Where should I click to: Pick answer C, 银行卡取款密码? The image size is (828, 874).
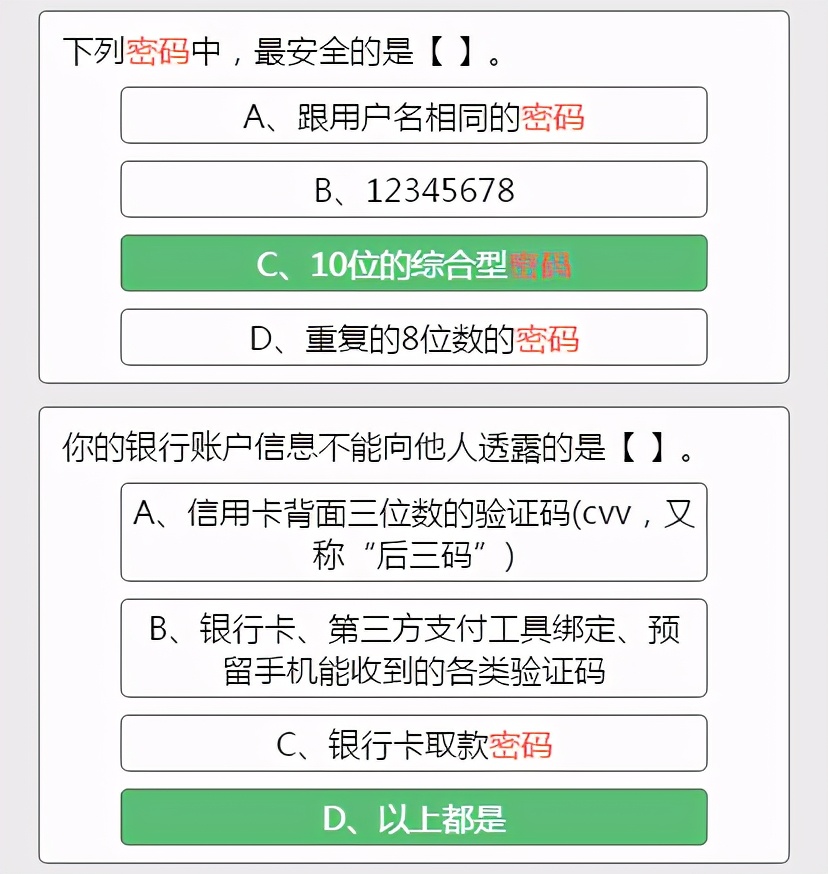click(x=413, y=744)
